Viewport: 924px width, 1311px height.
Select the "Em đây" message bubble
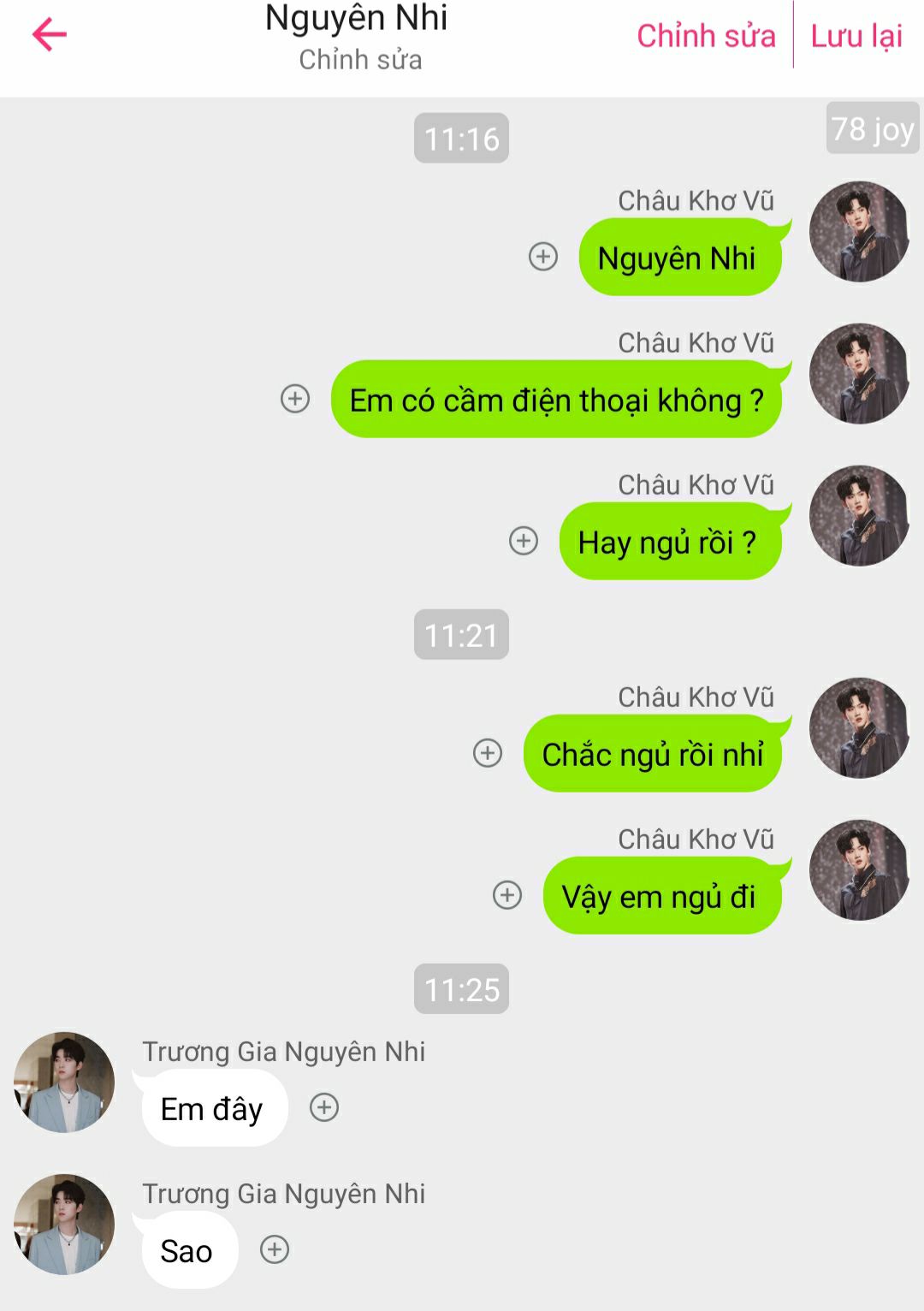point(212,1109)
